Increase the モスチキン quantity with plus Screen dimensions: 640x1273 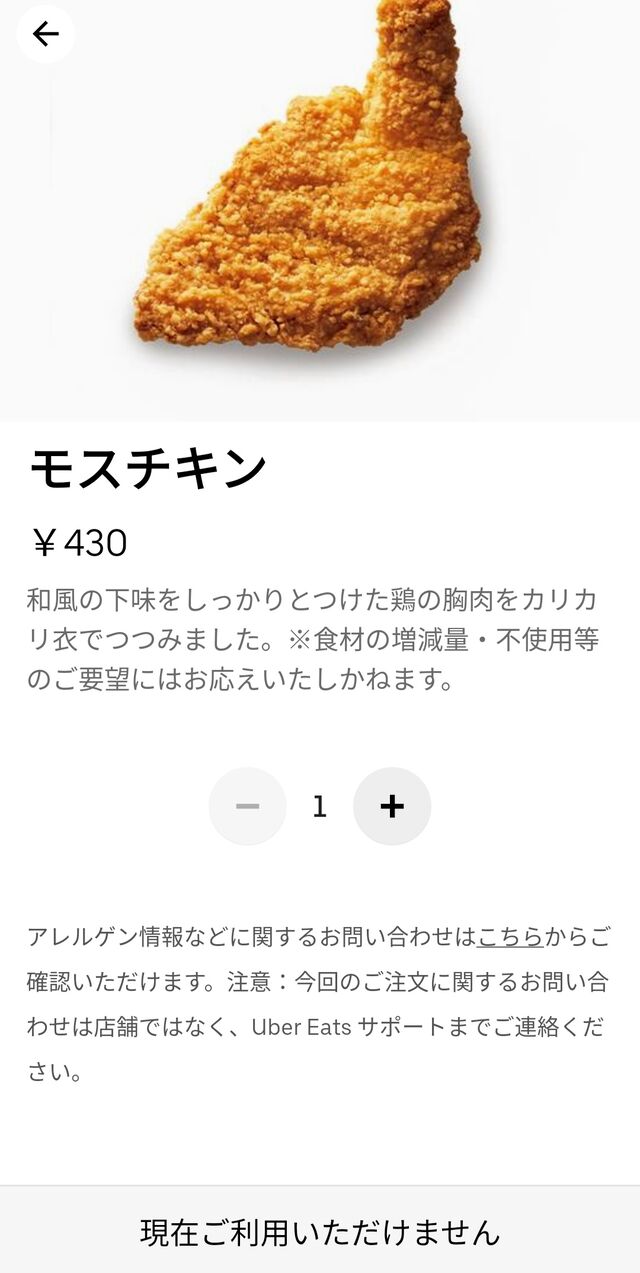click(x=392, y=806)
